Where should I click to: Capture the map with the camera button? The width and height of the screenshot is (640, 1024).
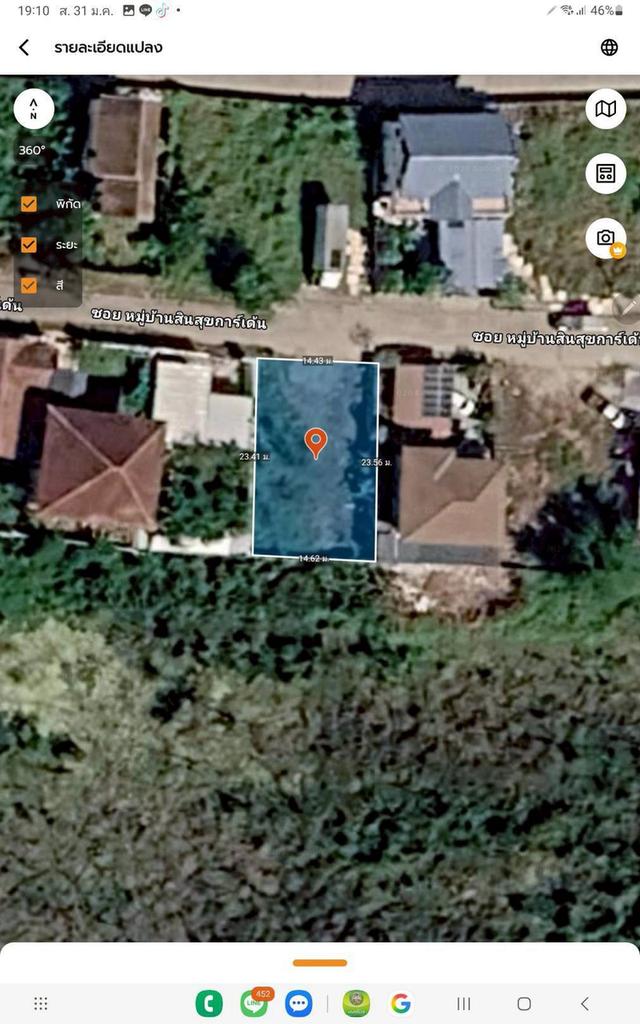pyautogui.click(x=605, y=238)
